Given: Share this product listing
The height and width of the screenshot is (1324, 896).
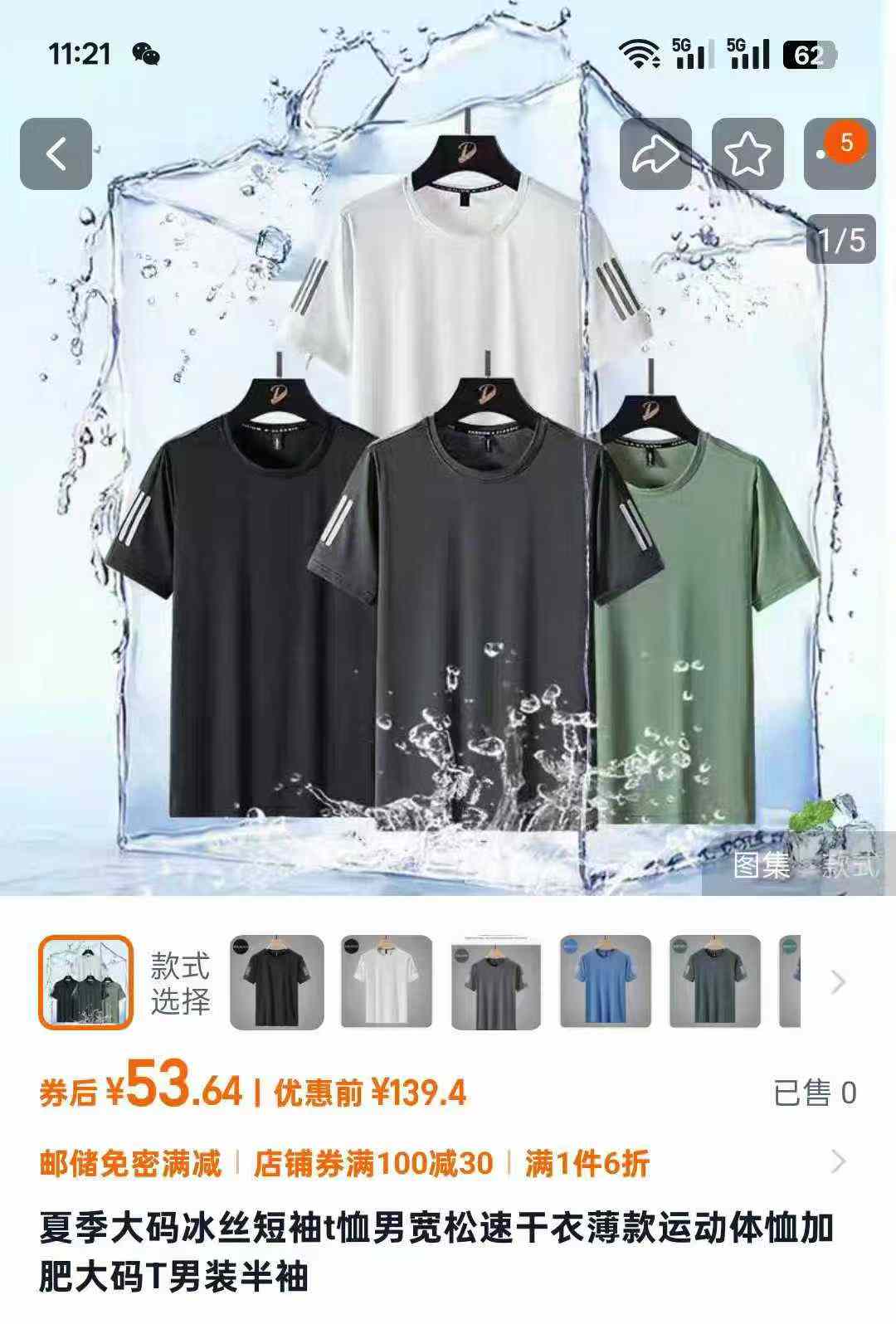Looking at the screenshot, I should click(x=655, y=153).
